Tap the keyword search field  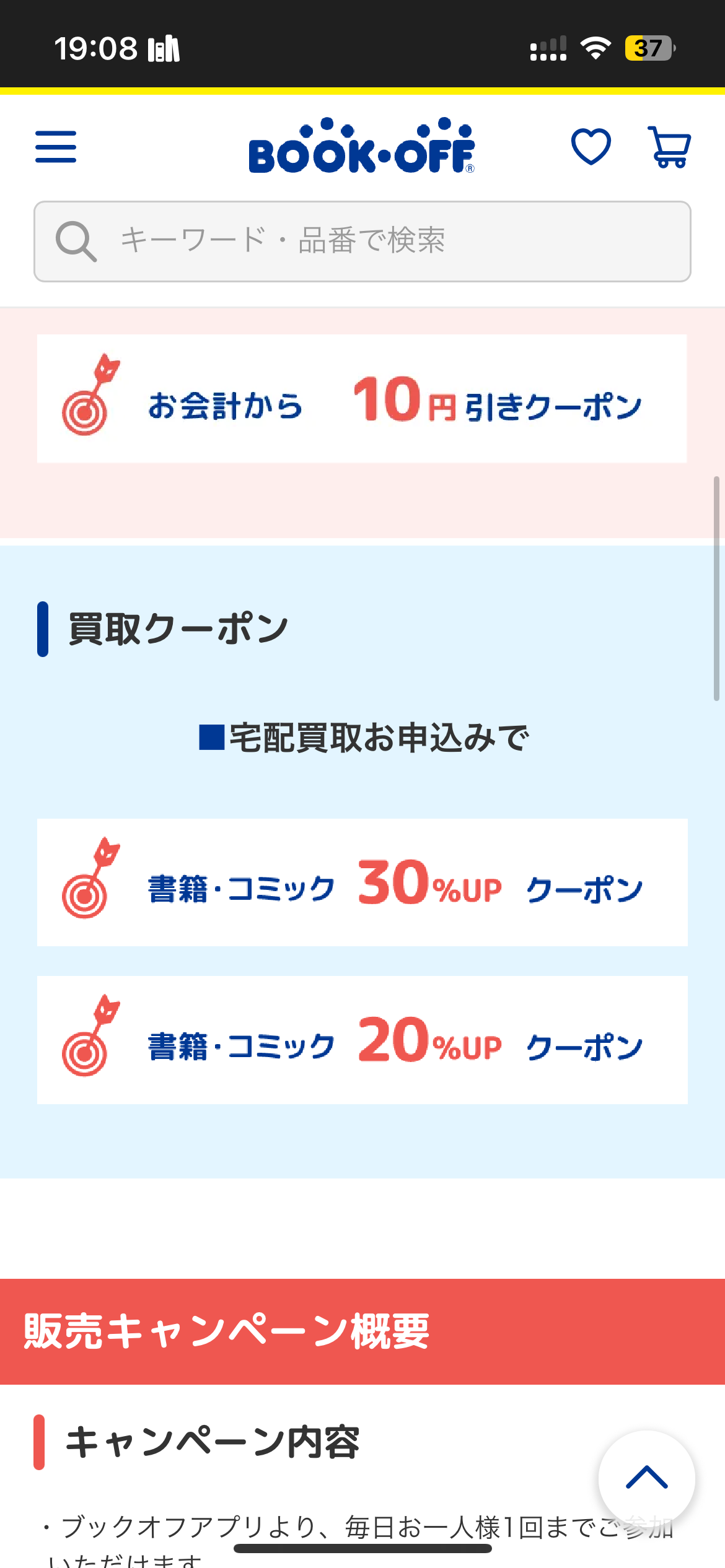(362, 241)
